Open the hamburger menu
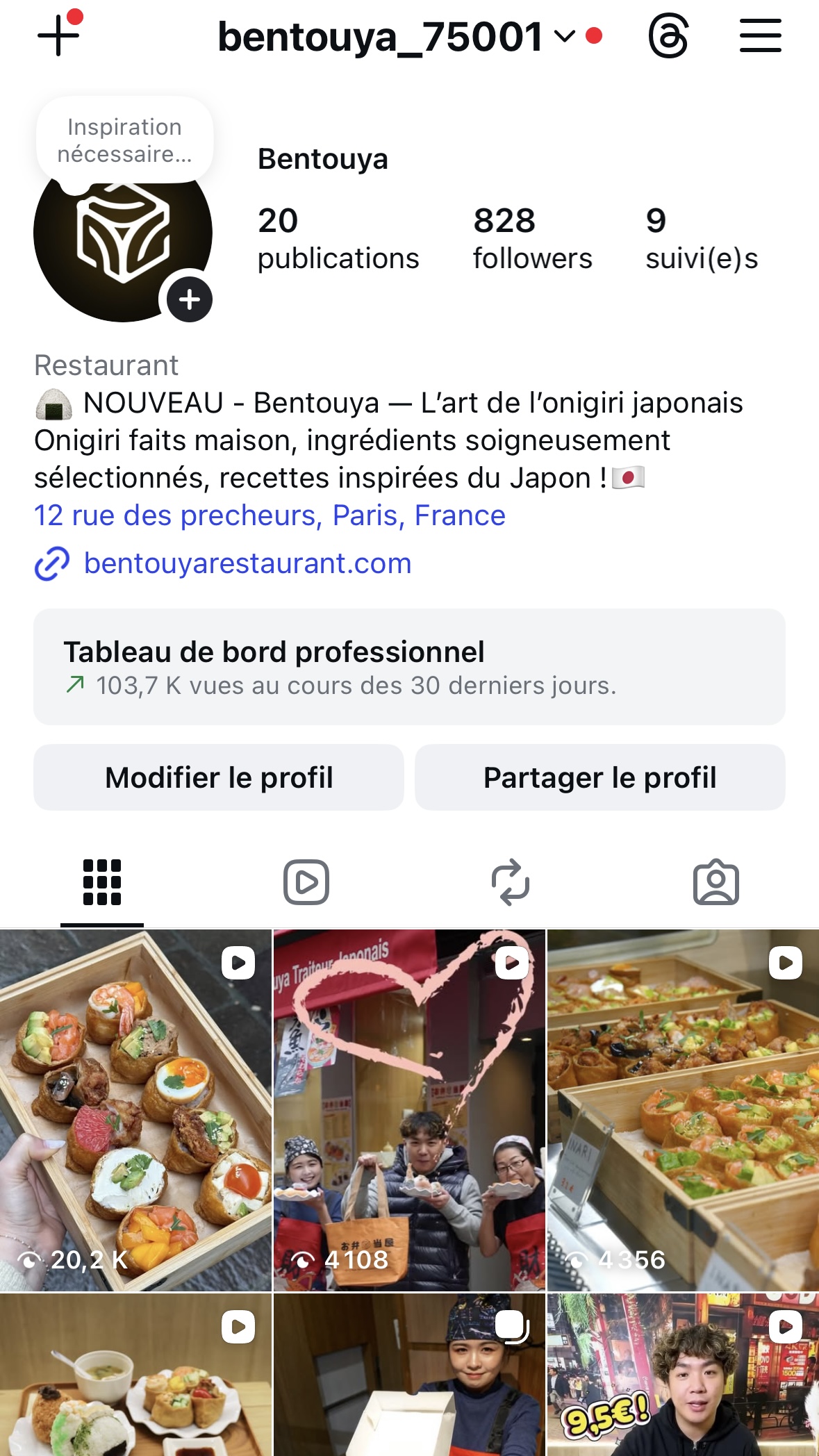The width and height of the screenshot is (819, 1456). (760, 36)
